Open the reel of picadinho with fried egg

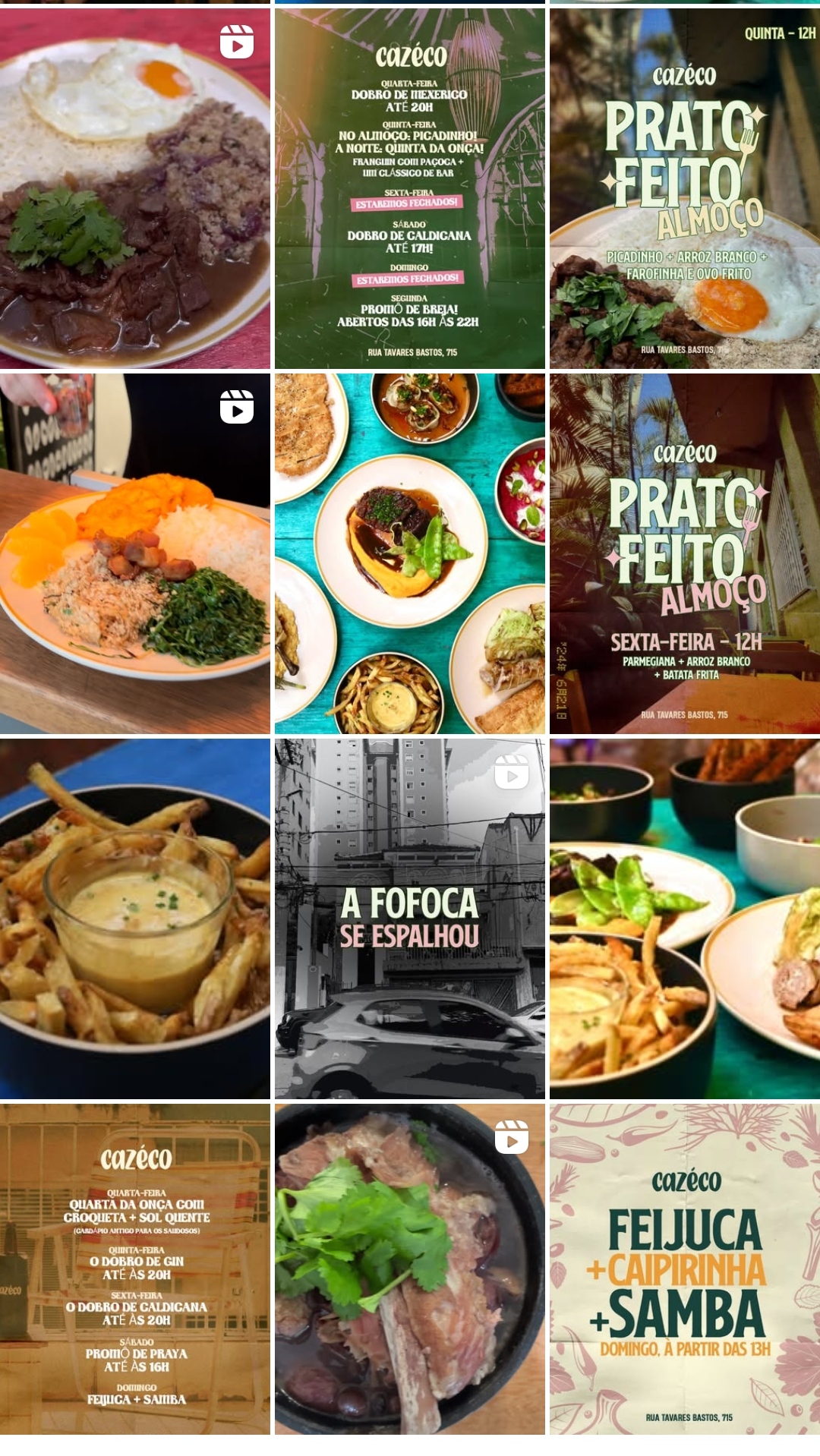point(134,188)
